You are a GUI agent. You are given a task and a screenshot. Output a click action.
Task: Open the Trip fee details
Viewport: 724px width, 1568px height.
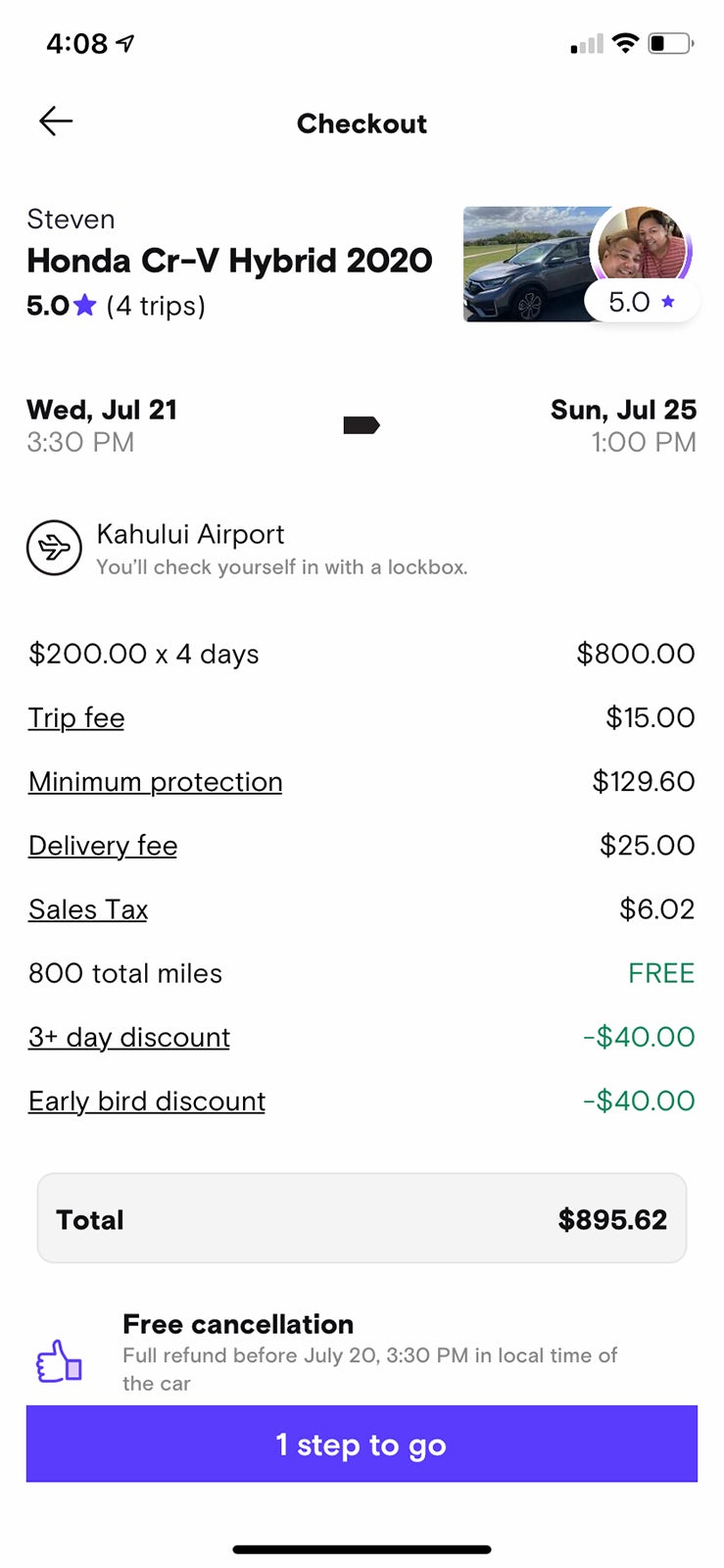pos(75,717)
